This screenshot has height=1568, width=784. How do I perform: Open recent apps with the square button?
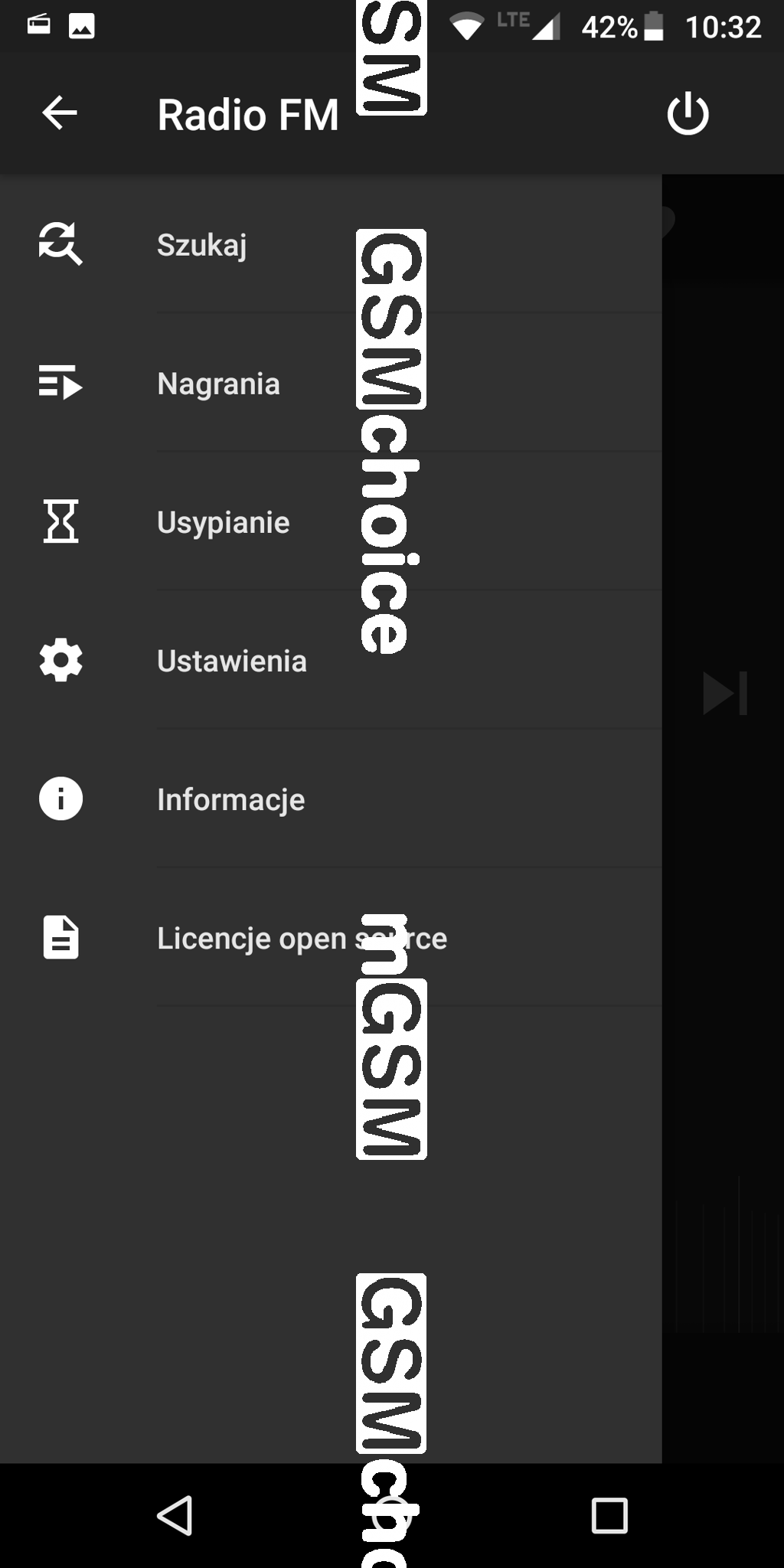click(609, 1516)
